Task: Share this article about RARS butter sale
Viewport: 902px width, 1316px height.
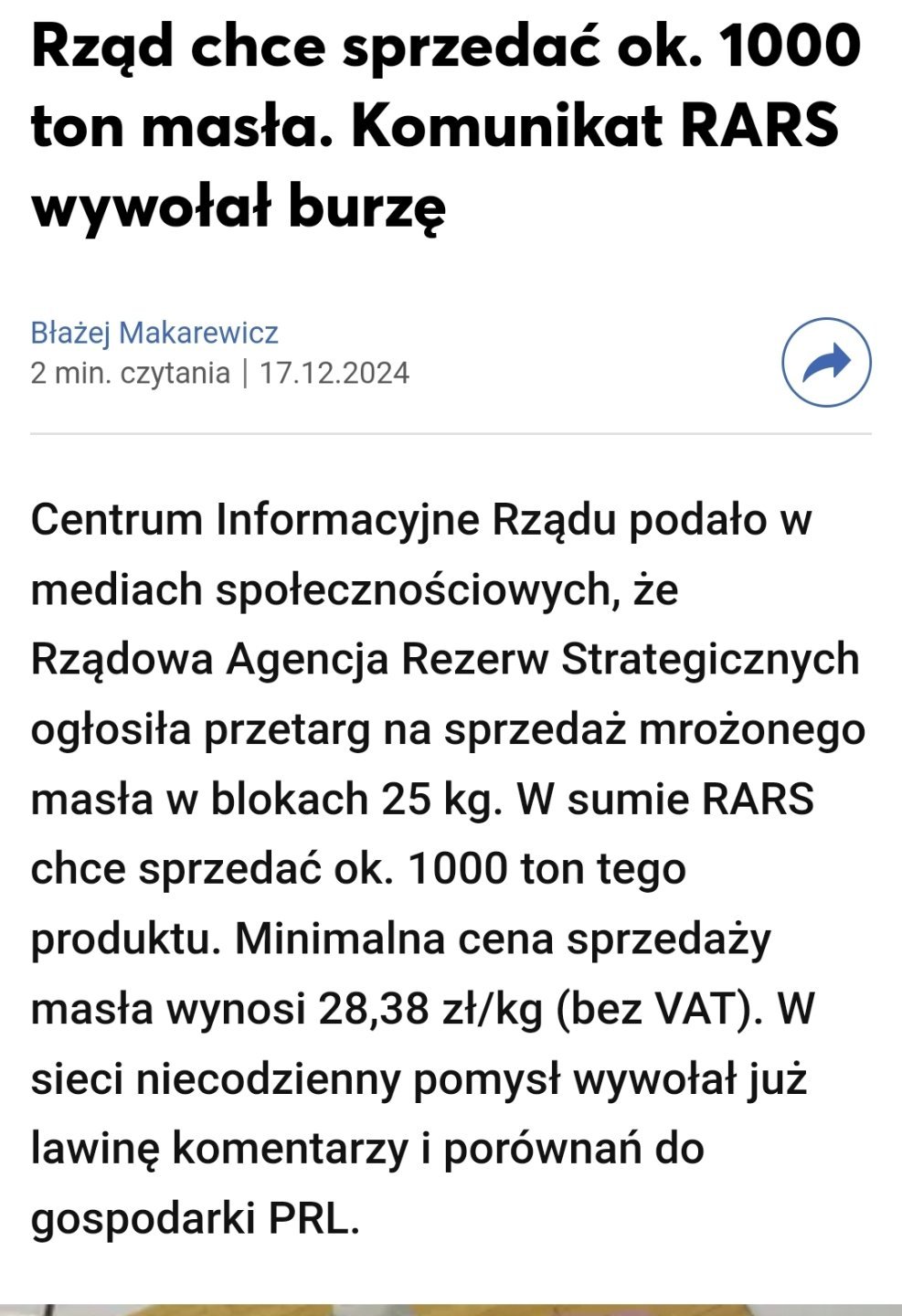Action: tap(826, 362)
